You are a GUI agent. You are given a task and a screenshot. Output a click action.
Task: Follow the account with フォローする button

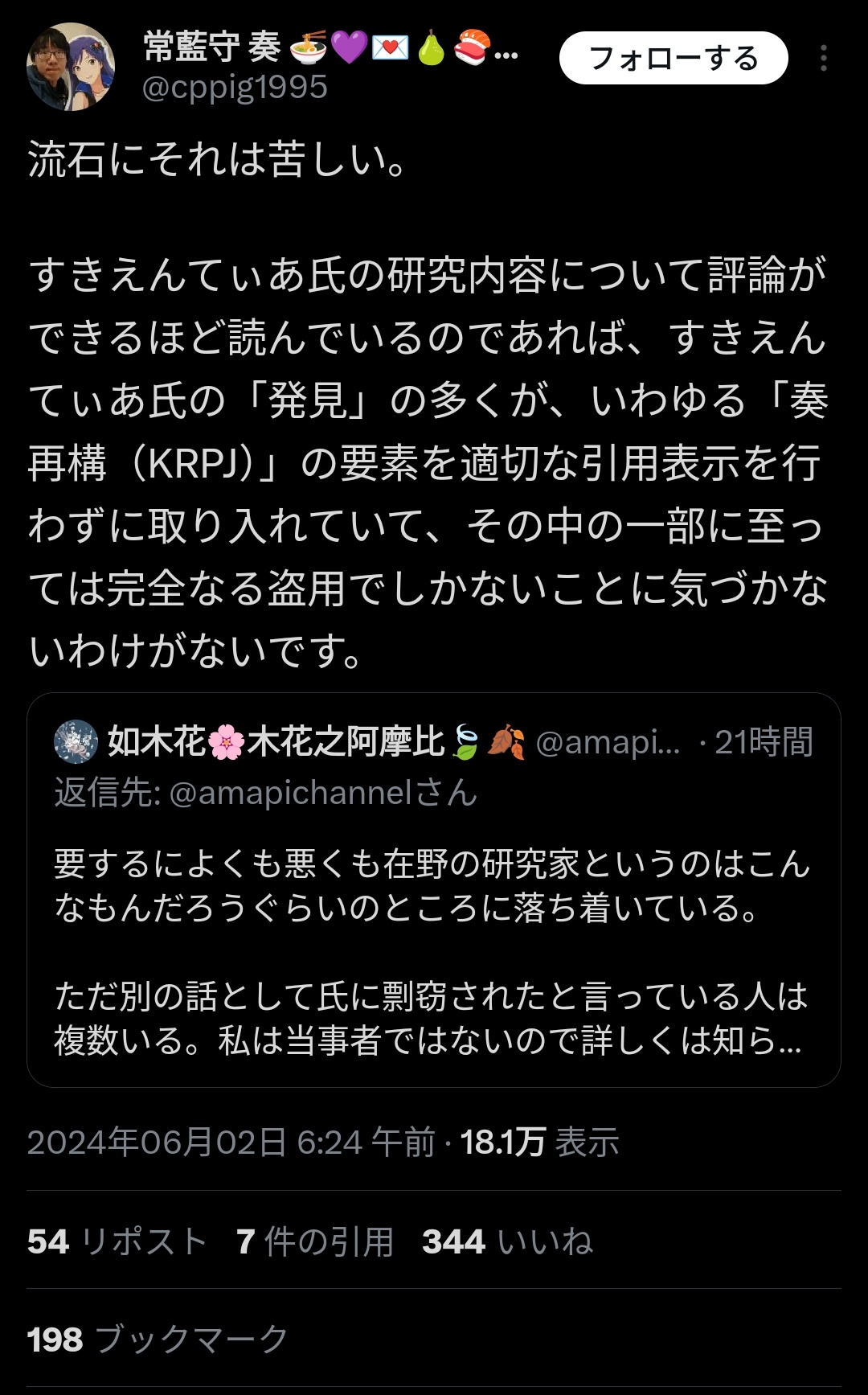pos(674,59)
